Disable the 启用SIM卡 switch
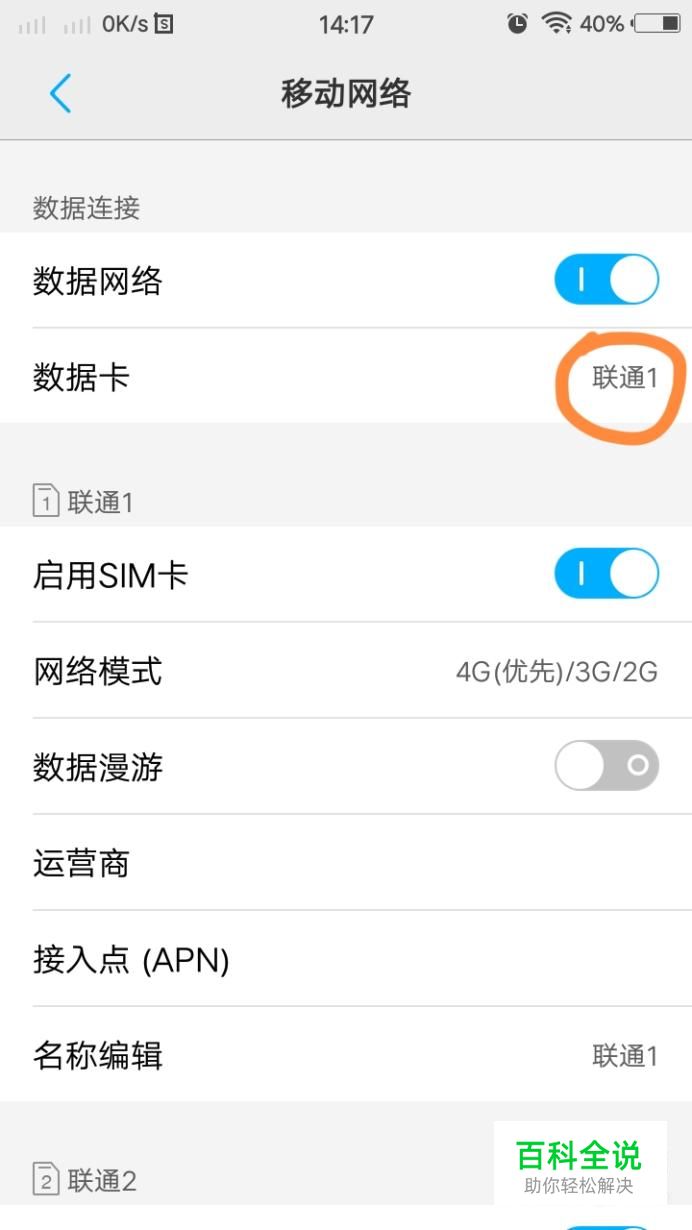Viewport: 692px width, 1230px height. [606, 574]
